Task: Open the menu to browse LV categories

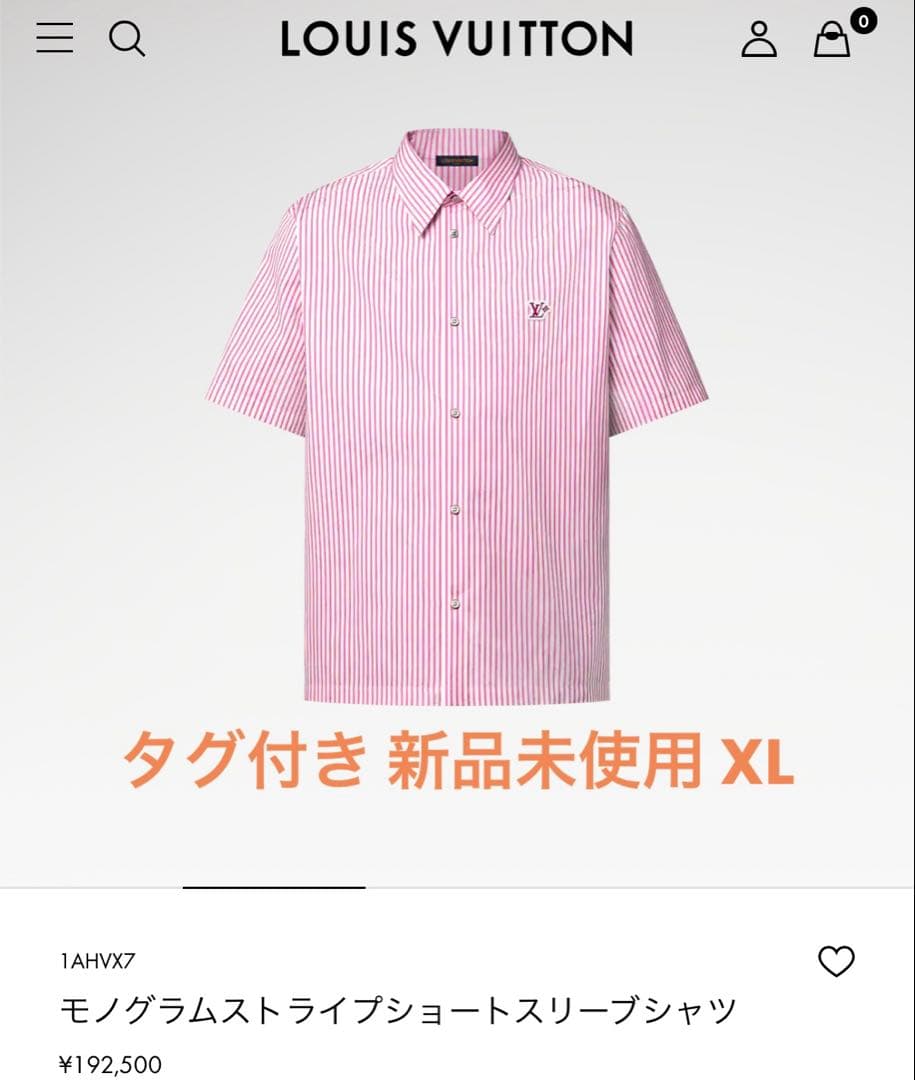Action: coord(55,38)
